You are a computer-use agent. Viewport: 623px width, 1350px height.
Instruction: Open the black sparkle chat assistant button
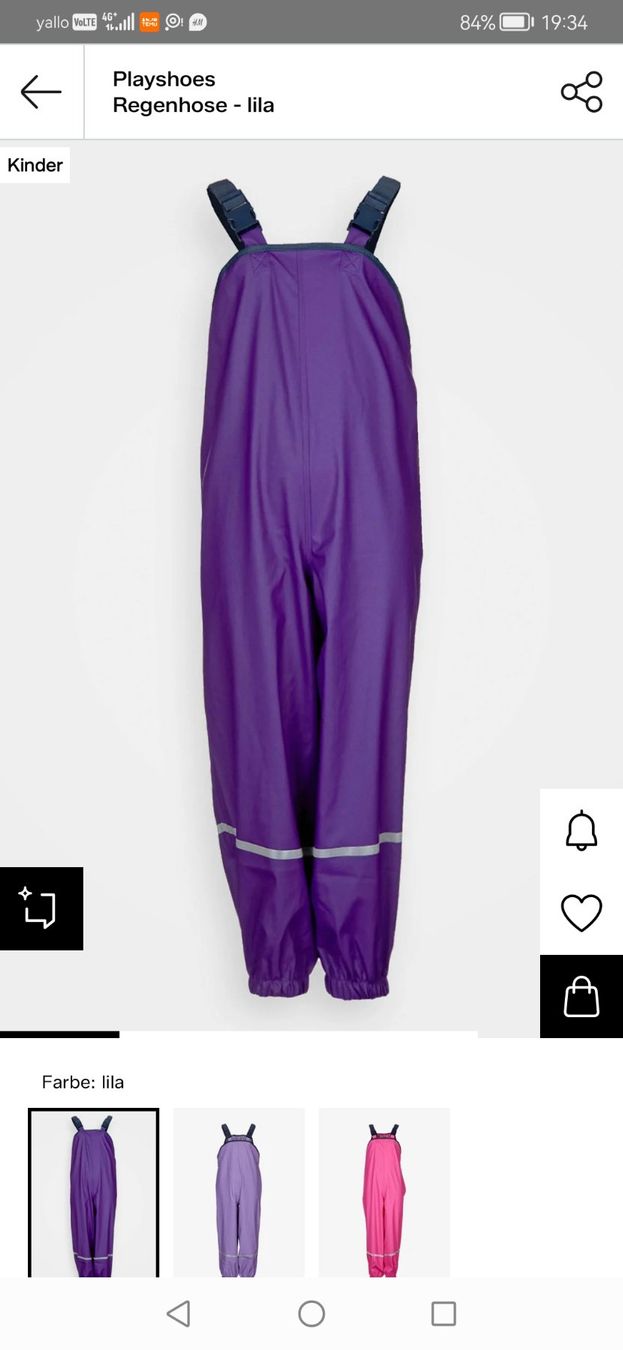(x=41, y=908)
